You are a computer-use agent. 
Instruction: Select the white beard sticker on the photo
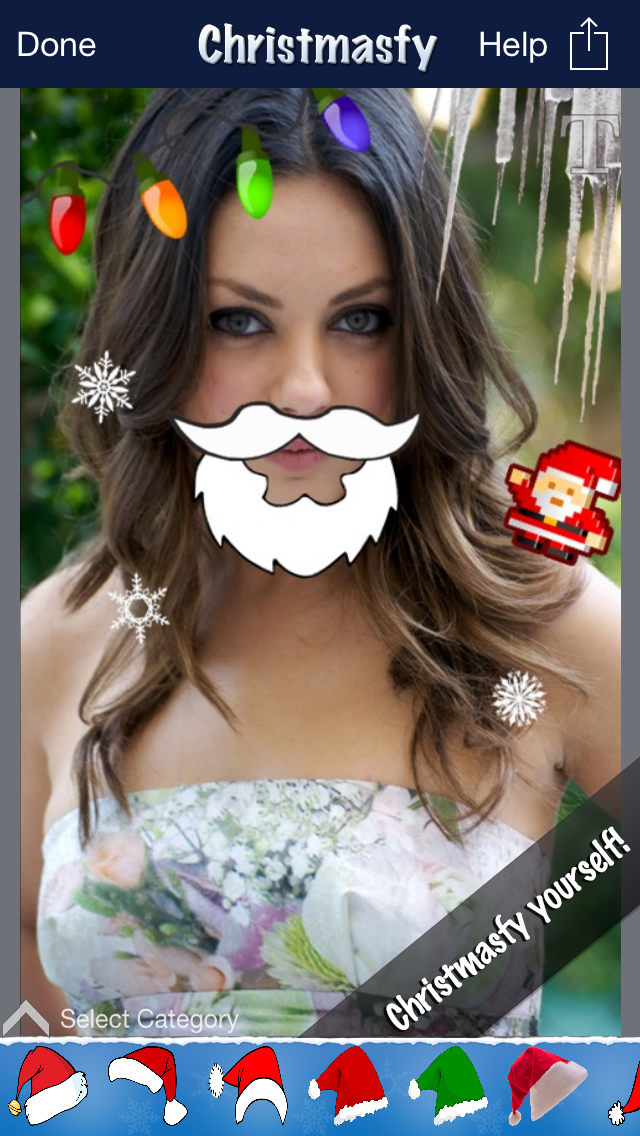point(296,489)
